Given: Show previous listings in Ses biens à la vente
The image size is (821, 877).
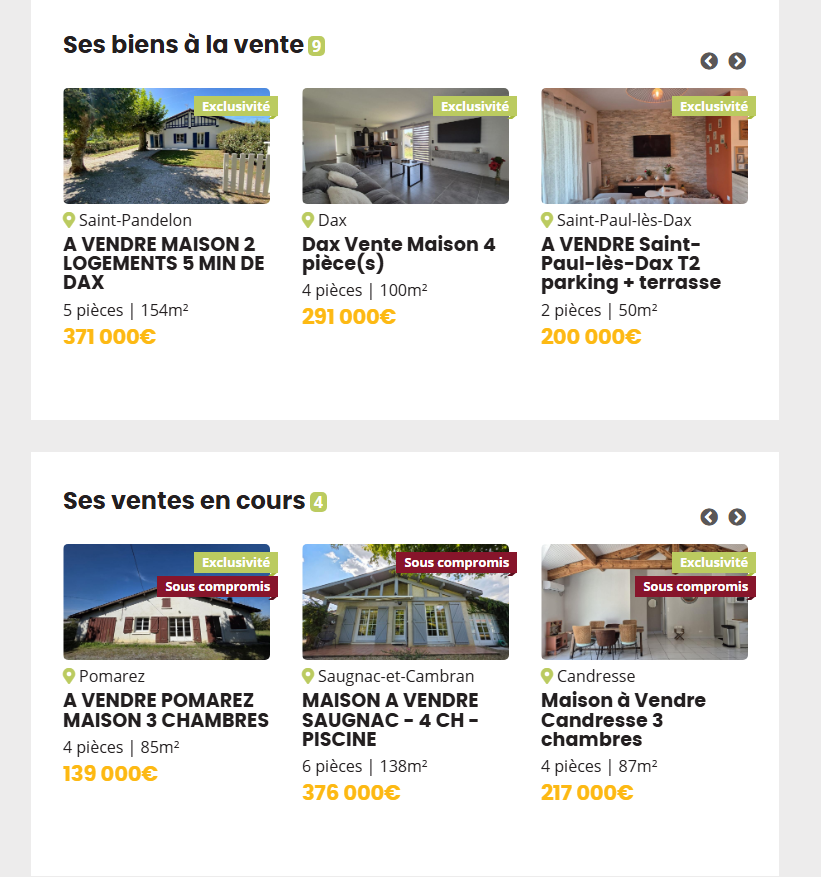Looking at the screenshot, I should (709, 61).
